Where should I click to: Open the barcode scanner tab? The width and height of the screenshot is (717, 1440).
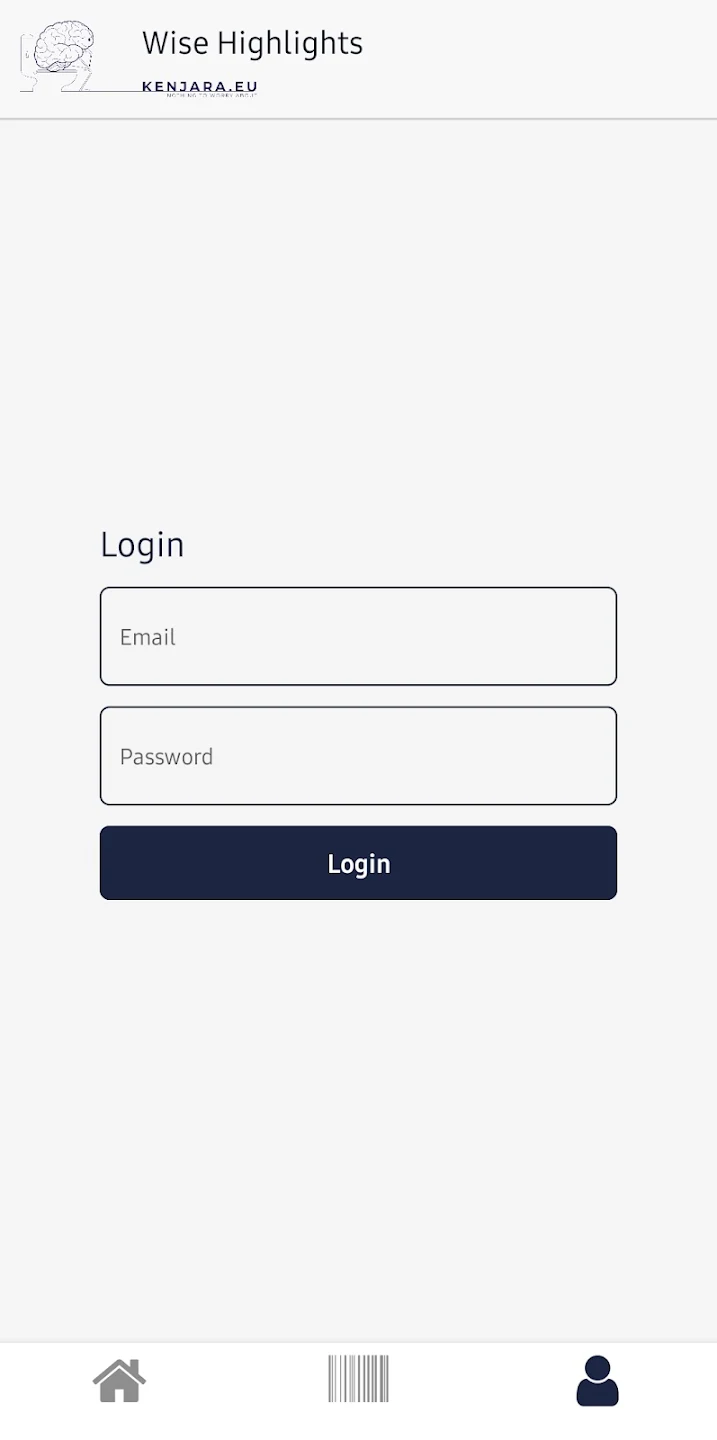(358, 1380)
